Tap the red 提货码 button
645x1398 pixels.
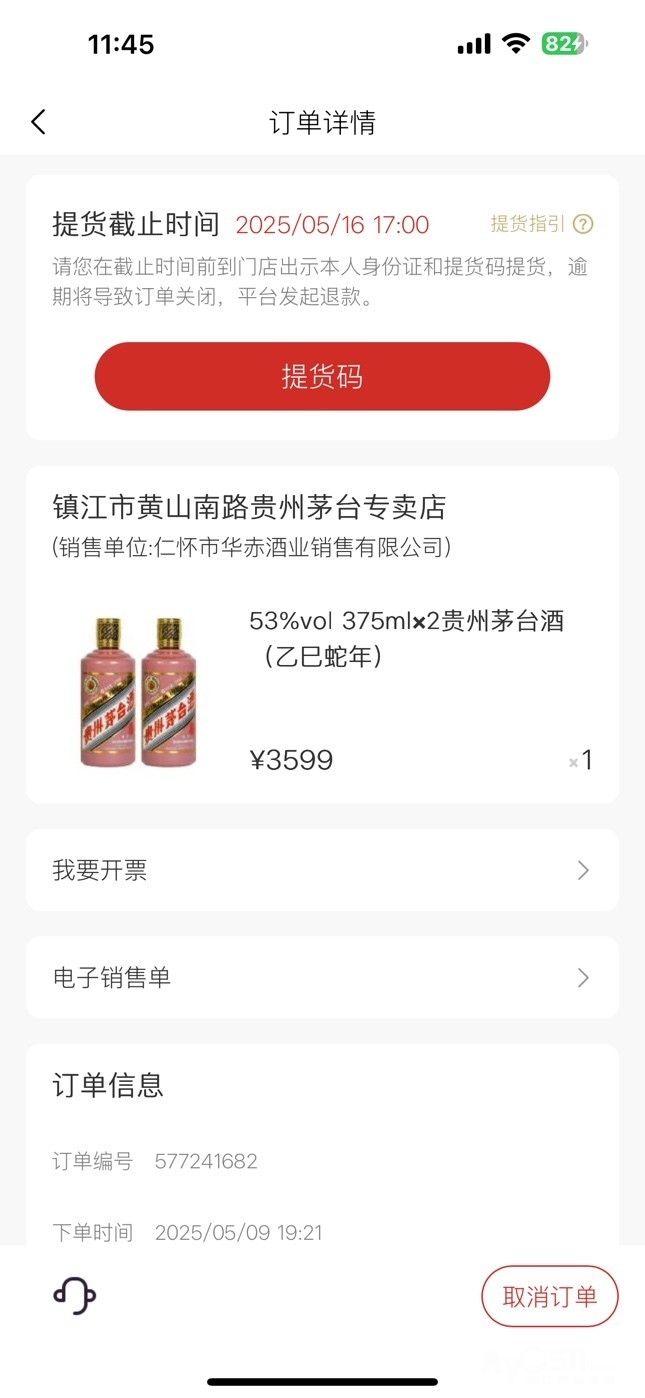(322, 377)
